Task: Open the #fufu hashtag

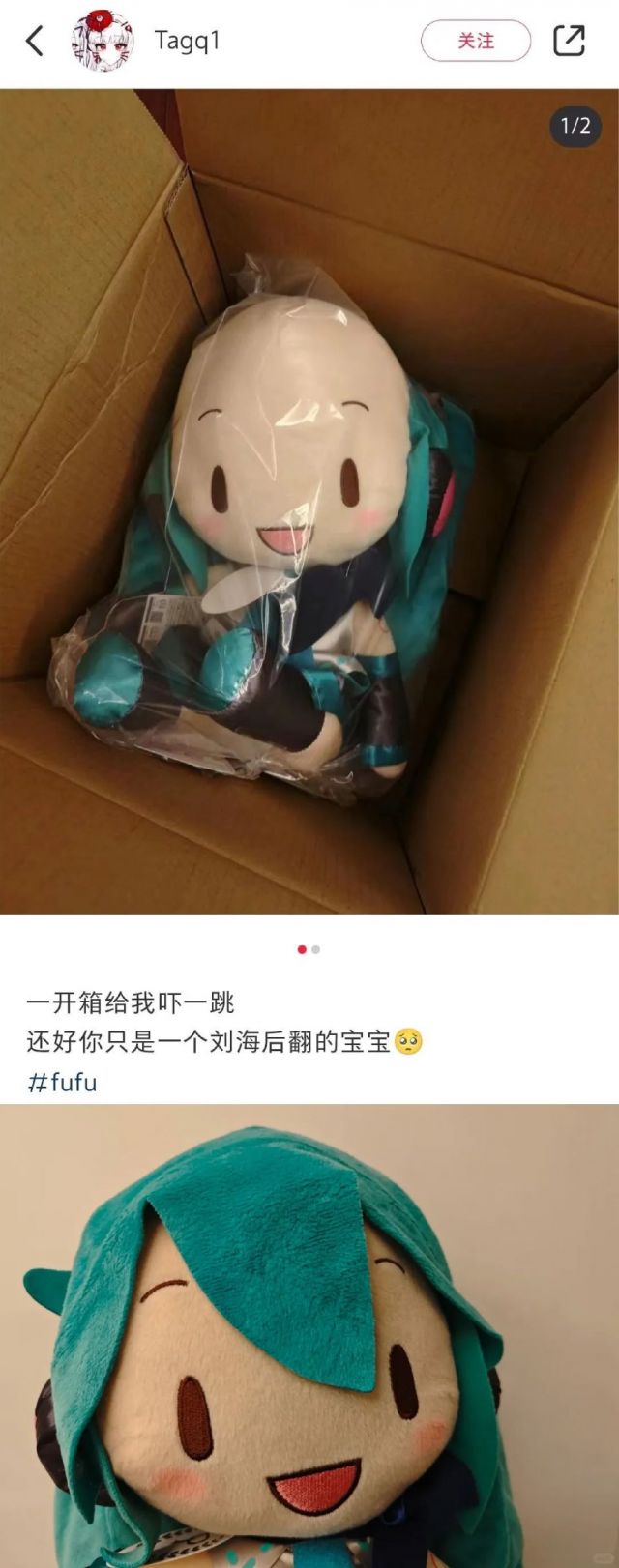Action: [x=63, y=1081]
